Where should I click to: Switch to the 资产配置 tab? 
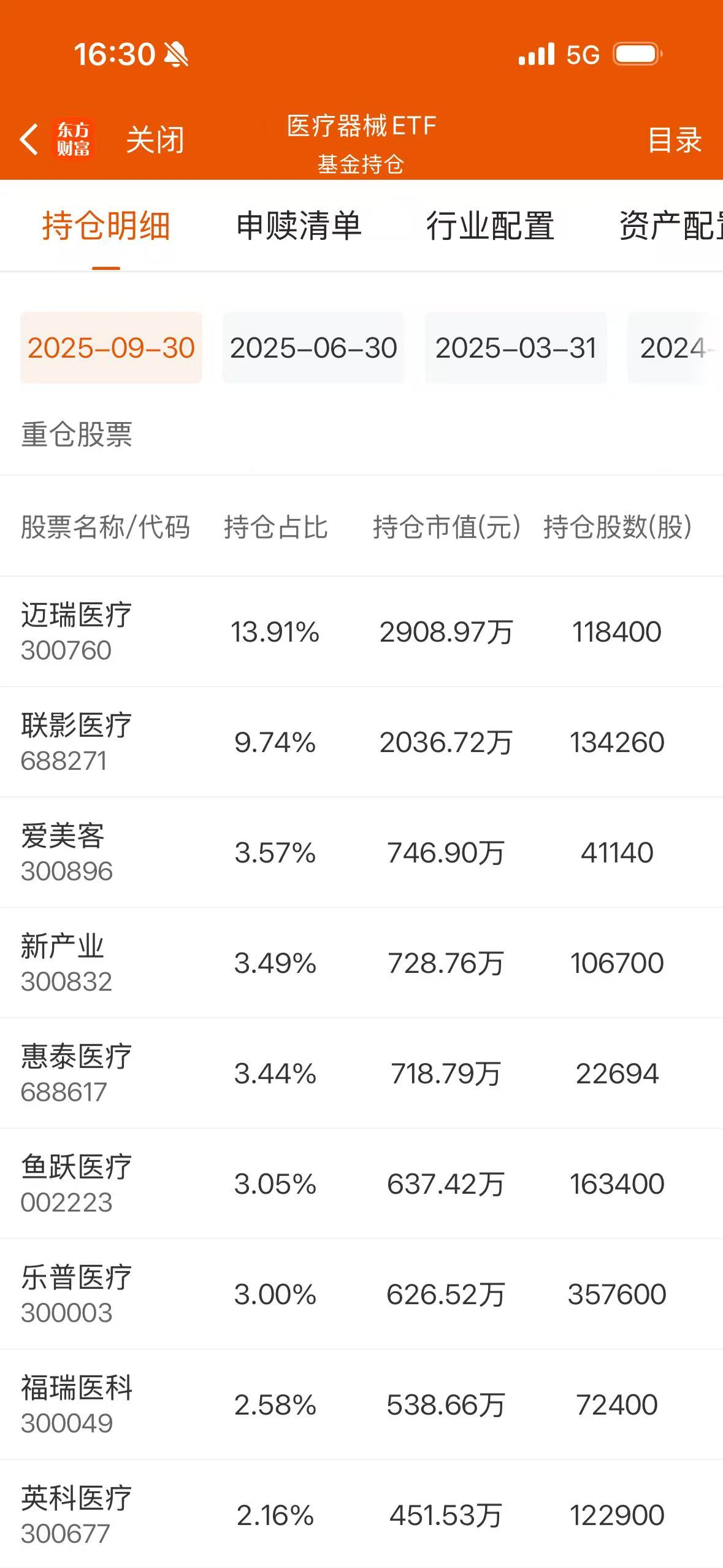coord(670,226)
